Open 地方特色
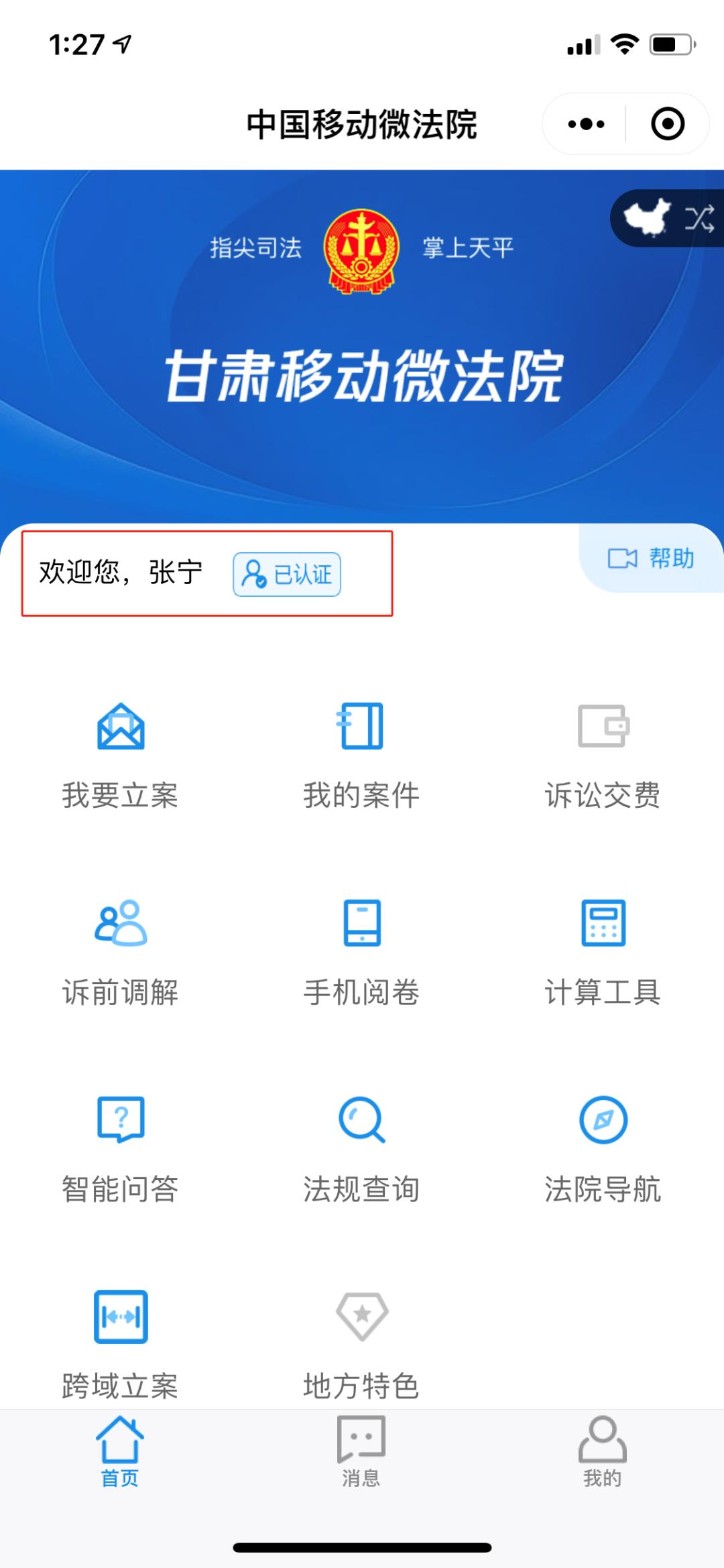Screen dimensions: 724x1568 361,1344
